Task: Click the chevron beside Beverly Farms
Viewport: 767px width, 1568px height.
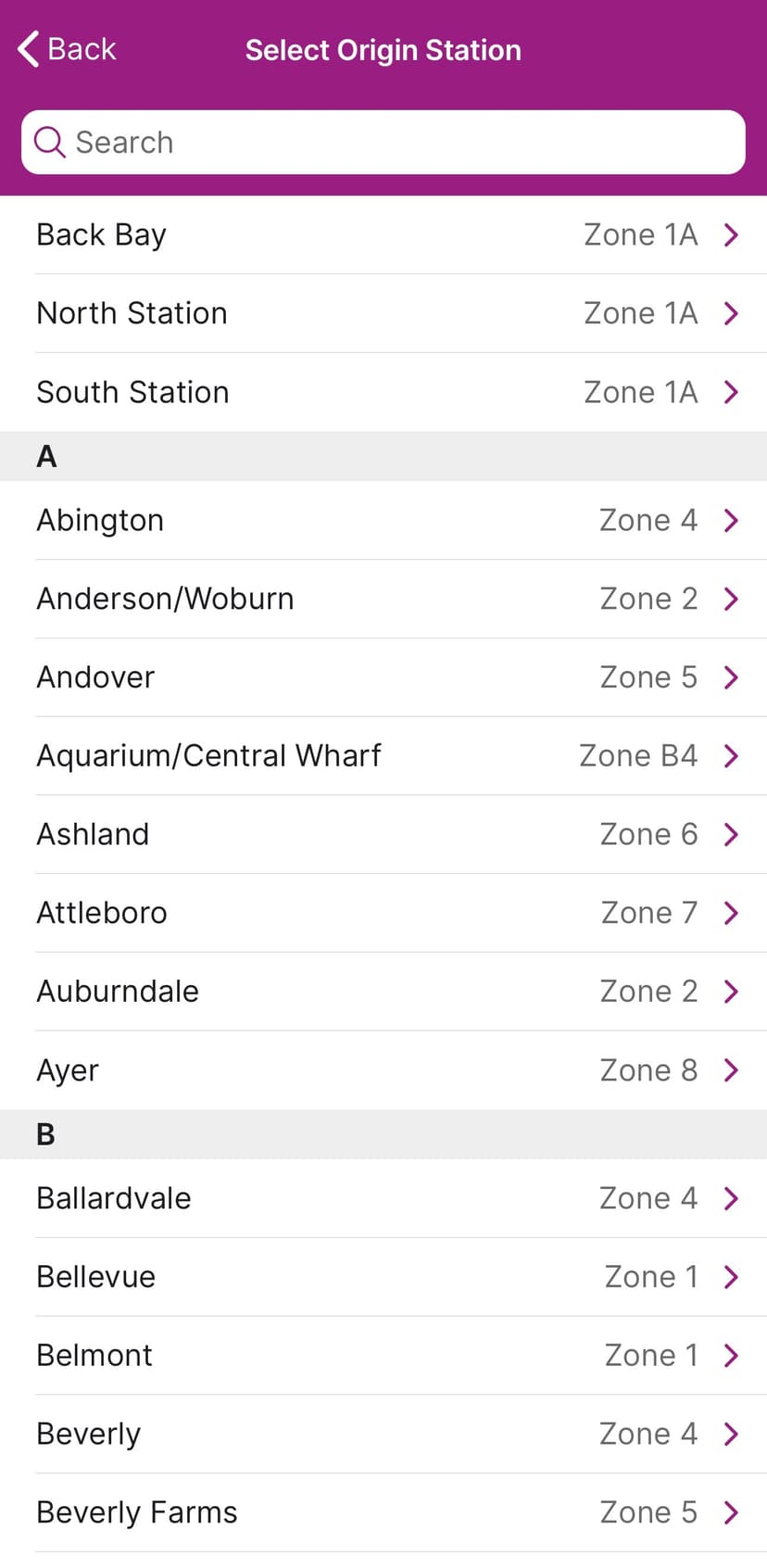Action: tap(731, 1511)
